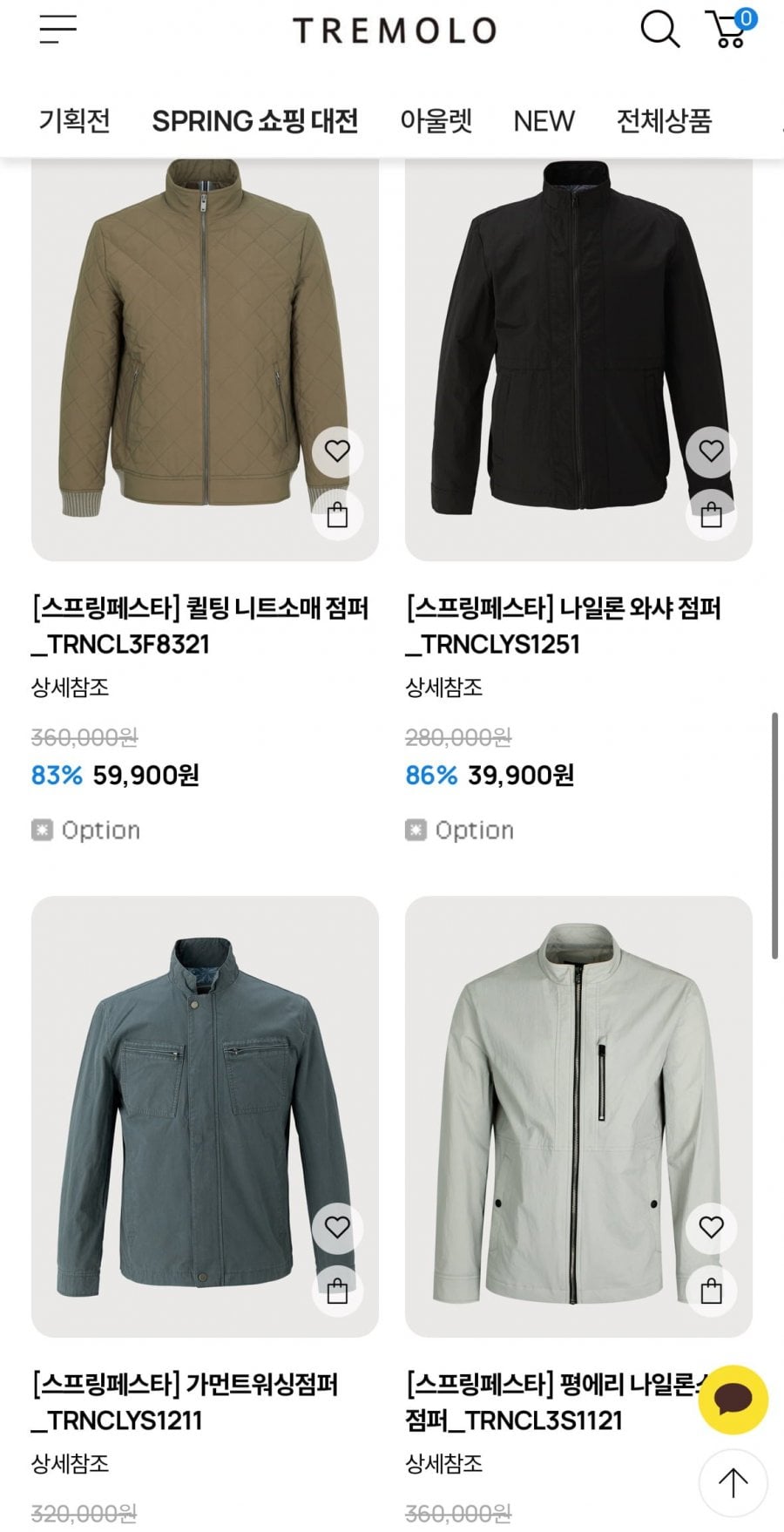Add 퀼팅 니트소매 점퍼 to the bag
The height and width of the screenshot is (1532, 784).
click(x=337, y=515)
